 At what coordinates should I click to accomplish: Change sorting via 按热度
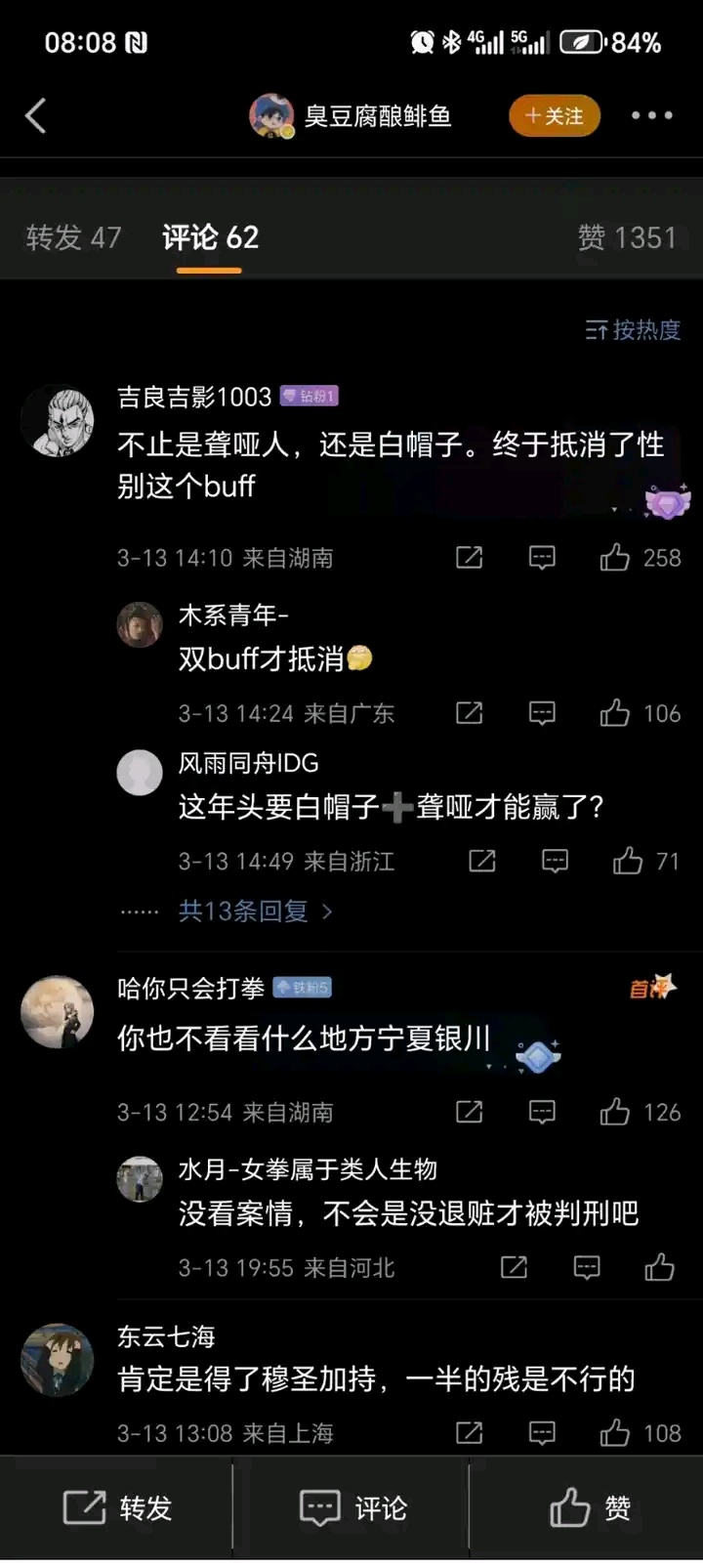(x=633, y=330)
